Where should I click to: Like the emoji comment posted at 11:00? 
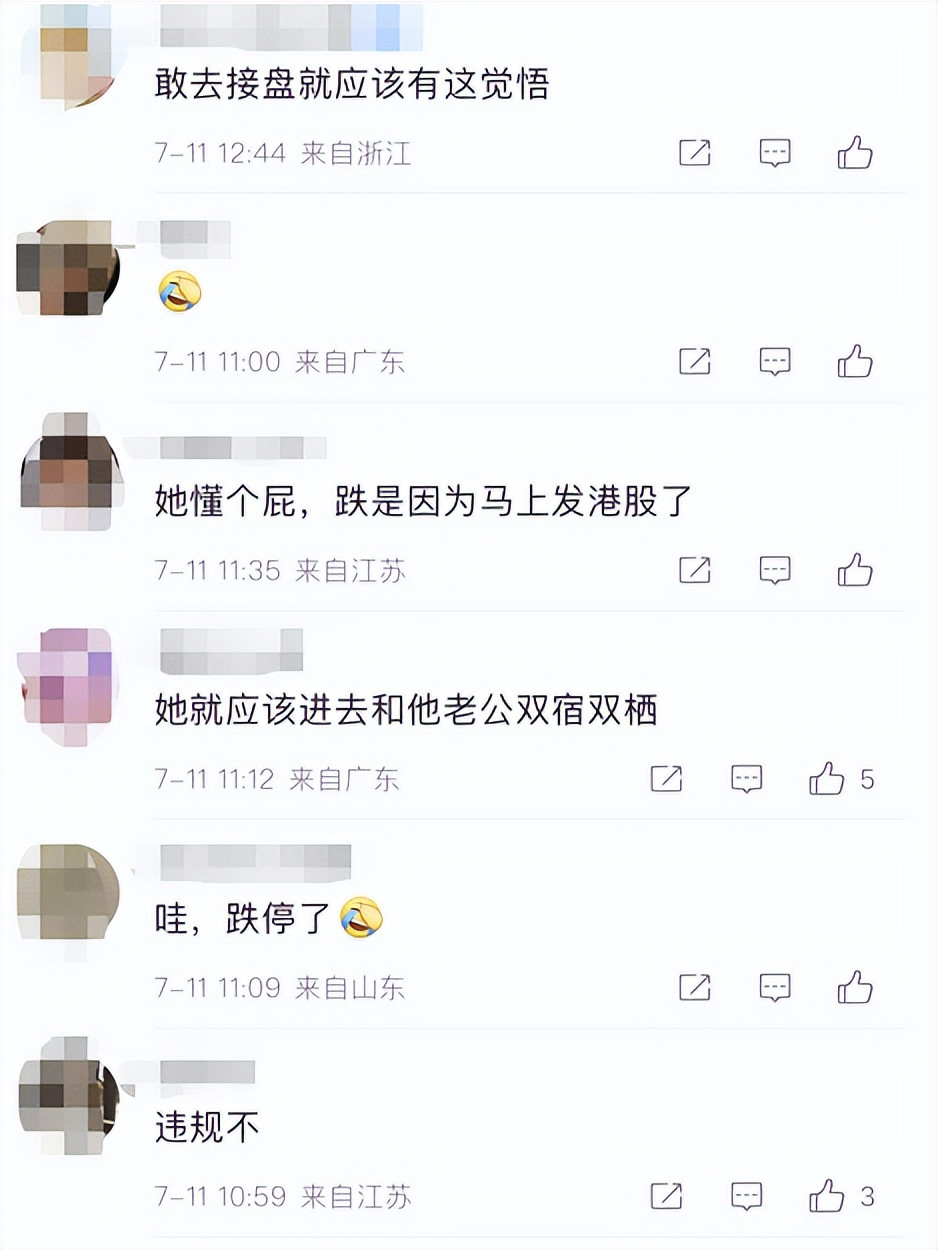855,361
